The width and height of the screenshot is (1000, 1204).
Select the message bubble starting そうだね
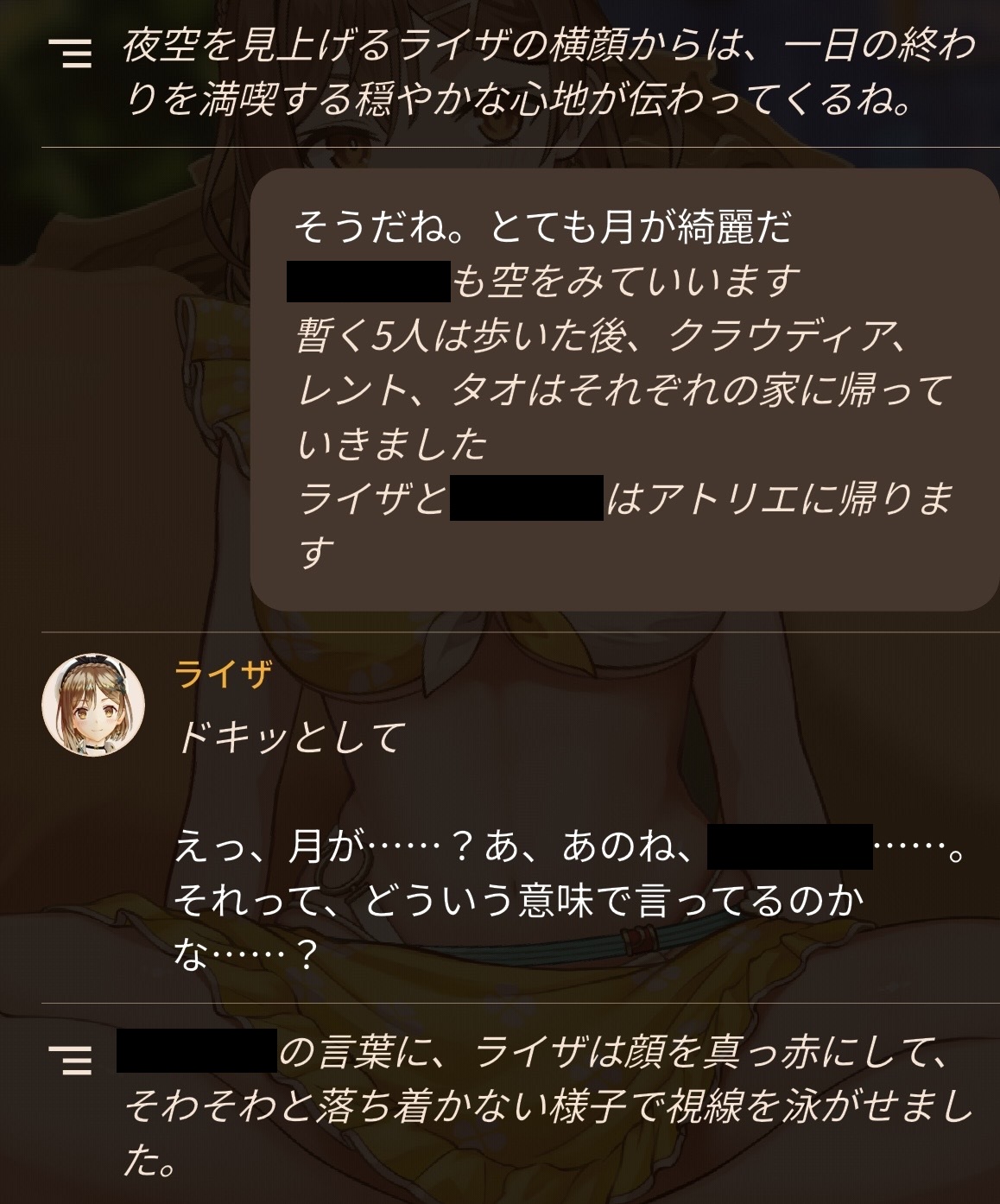pos(624,390)
